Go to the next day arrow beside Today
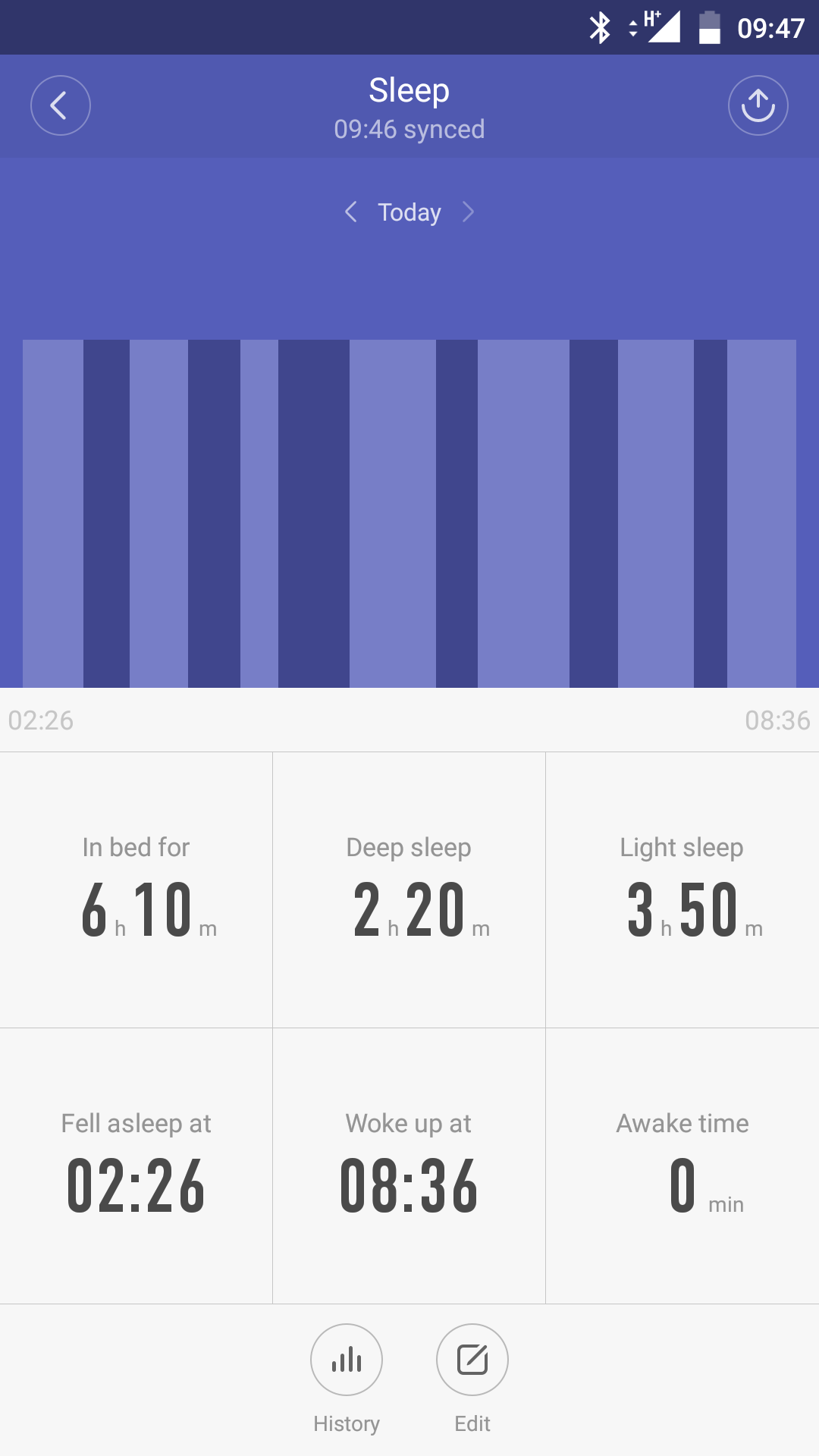Image resolution: width=819 pixels, height=1456 pixels. [468, 212]
